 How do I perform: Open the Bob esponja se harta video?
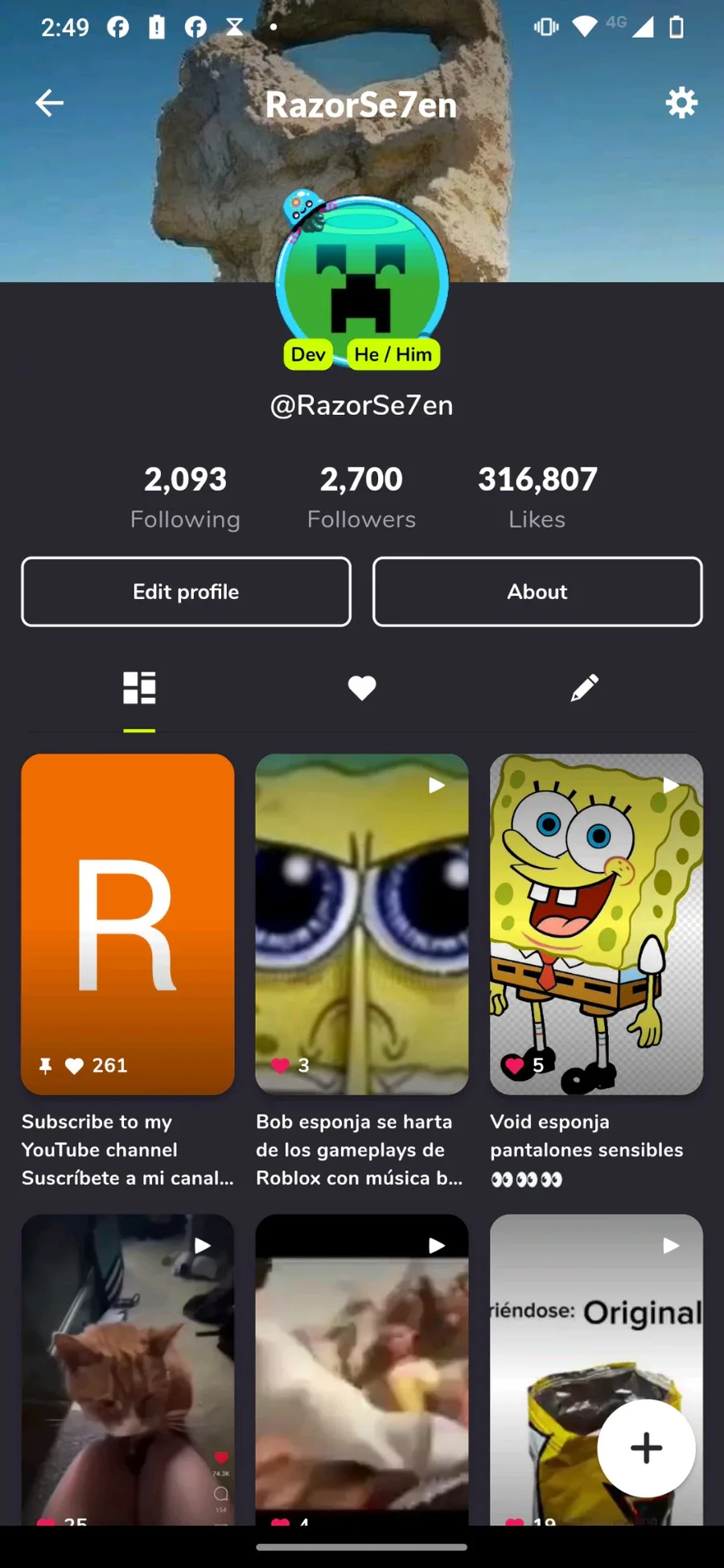(x=362, y=925)
